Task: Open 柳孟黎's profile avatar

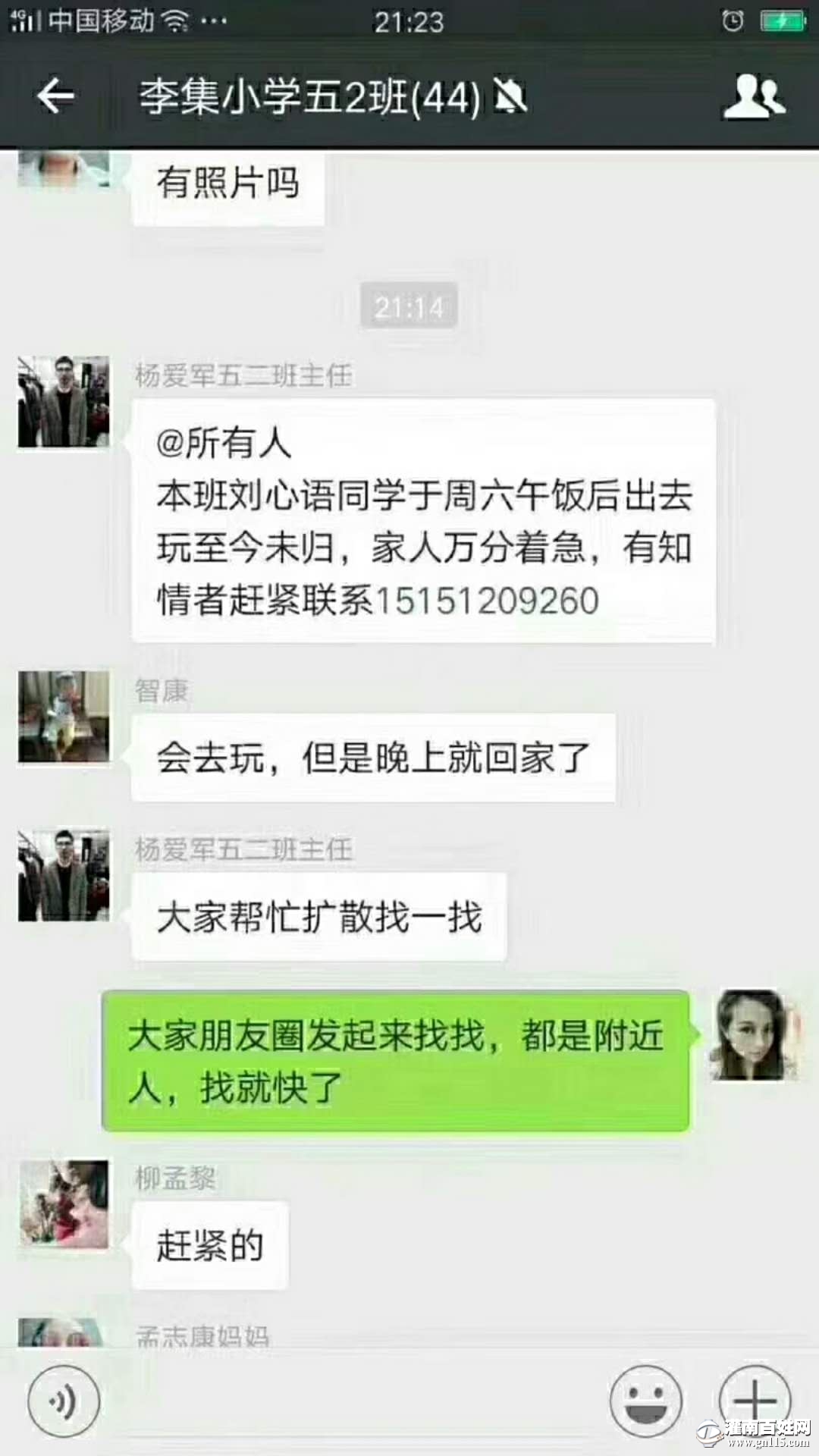Action: 64,1204
